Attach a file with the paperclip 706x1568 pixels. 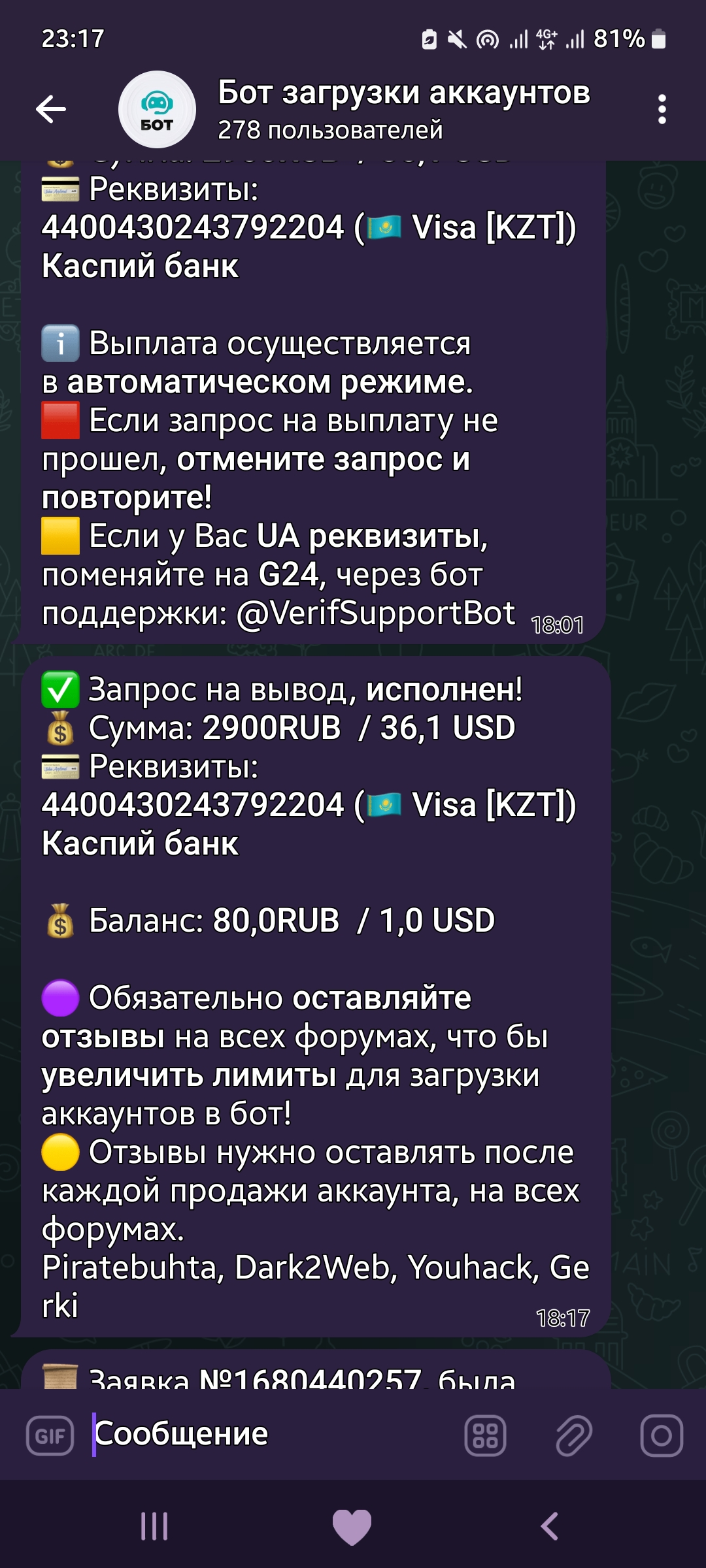point(573,1435)
